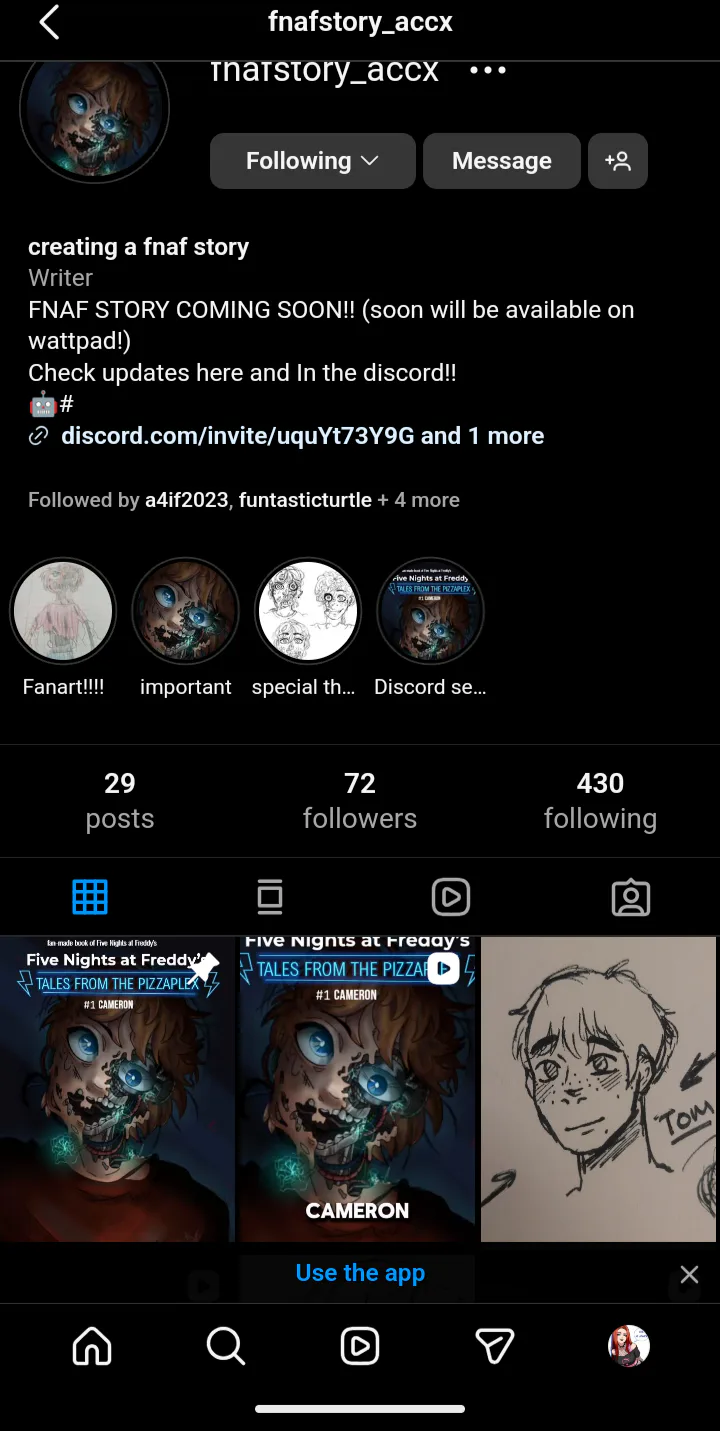
Task: Open the 430 following list
Action: pos(600,800)
